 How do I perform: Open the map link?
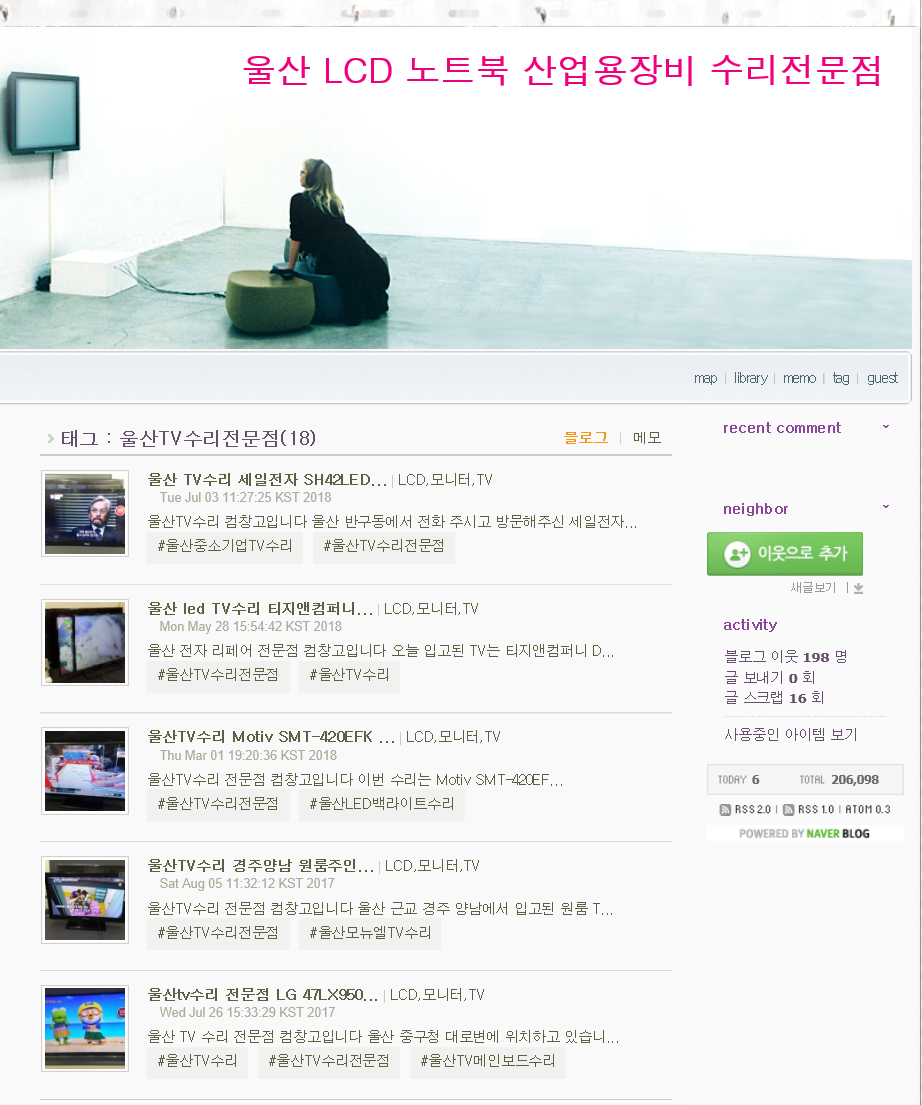coord(705,378)
